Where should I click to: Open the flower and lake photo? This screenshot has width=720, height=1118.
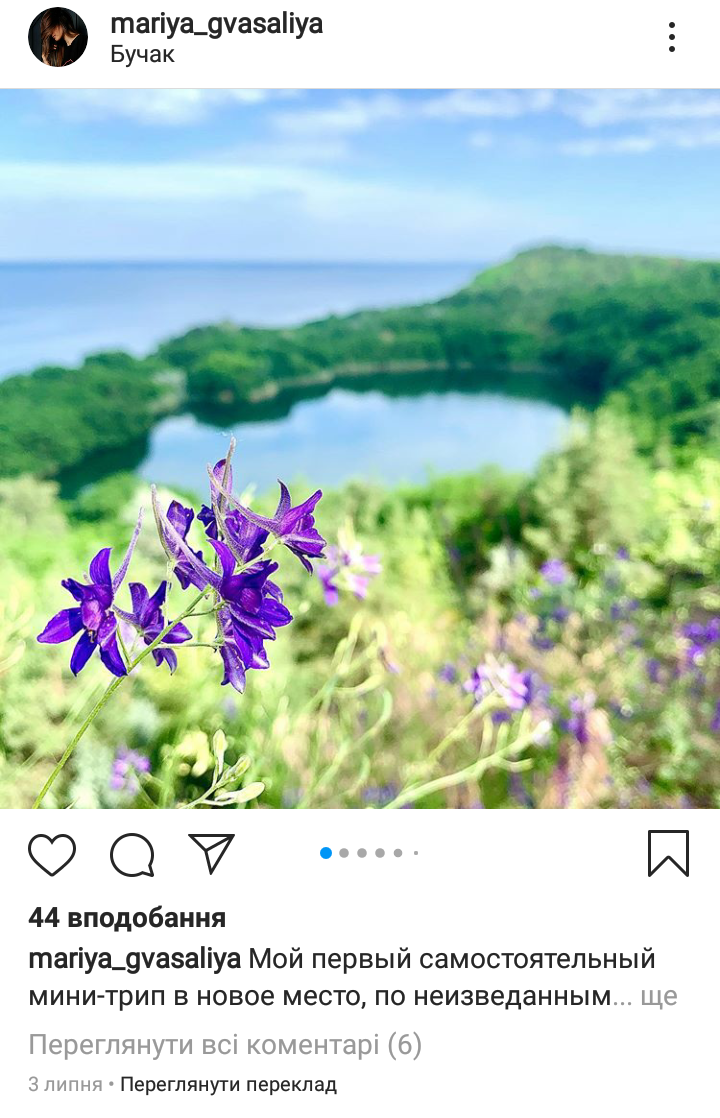click(360, 449)
